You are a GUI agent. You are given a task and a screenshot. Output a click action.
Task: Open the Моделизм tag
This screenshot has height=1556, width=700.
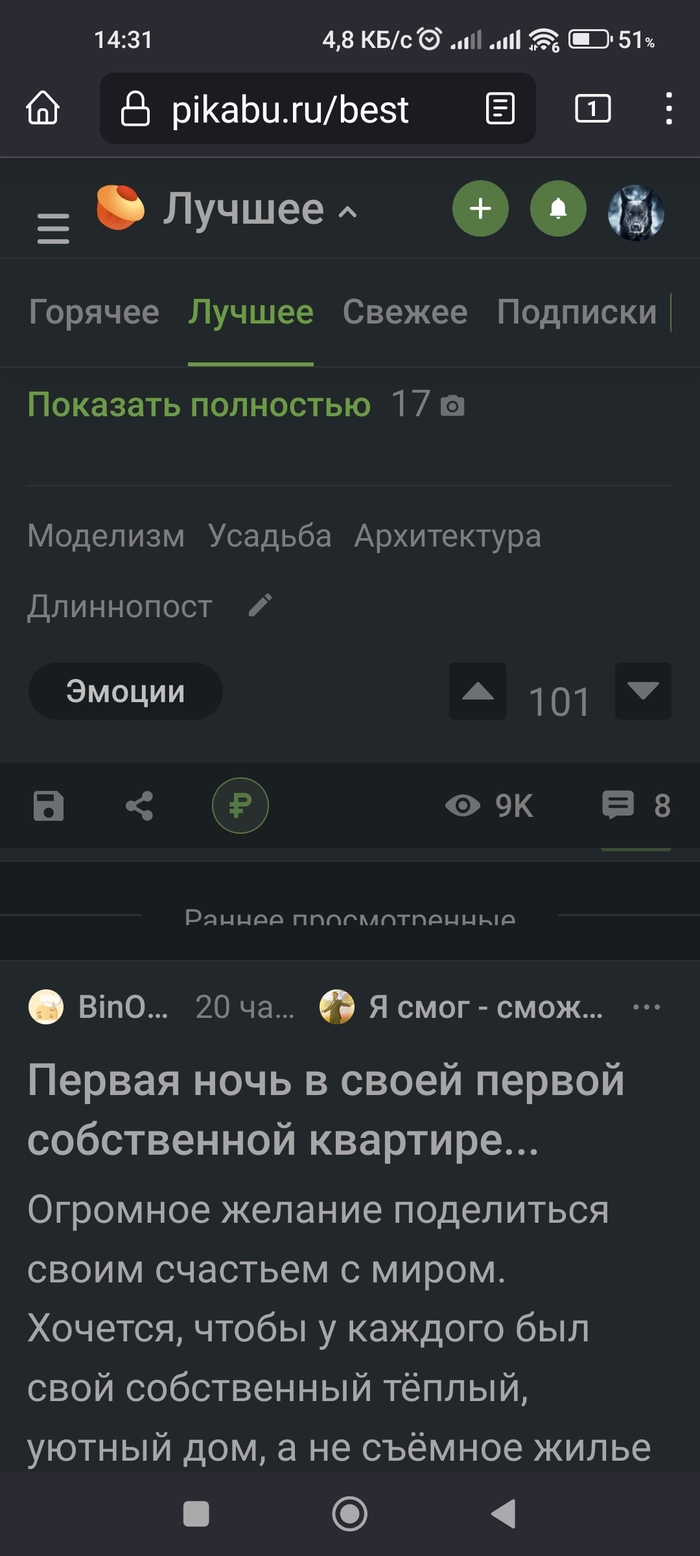point(106,536)
